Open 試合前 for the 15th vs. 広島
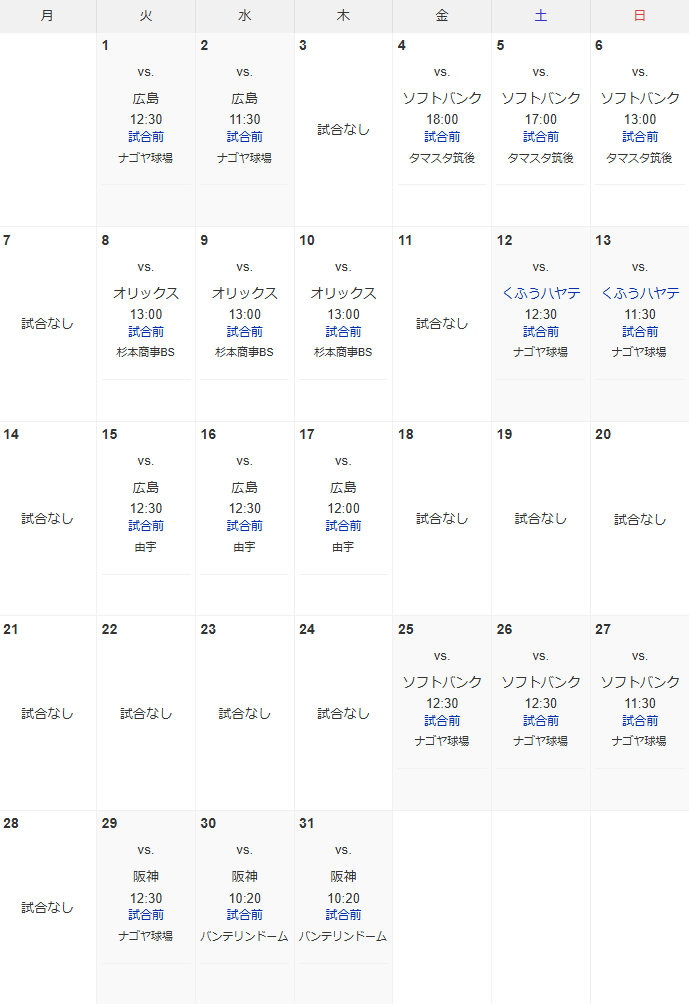This screenshot has width=689, height=1004. click(x=146, y=526)
